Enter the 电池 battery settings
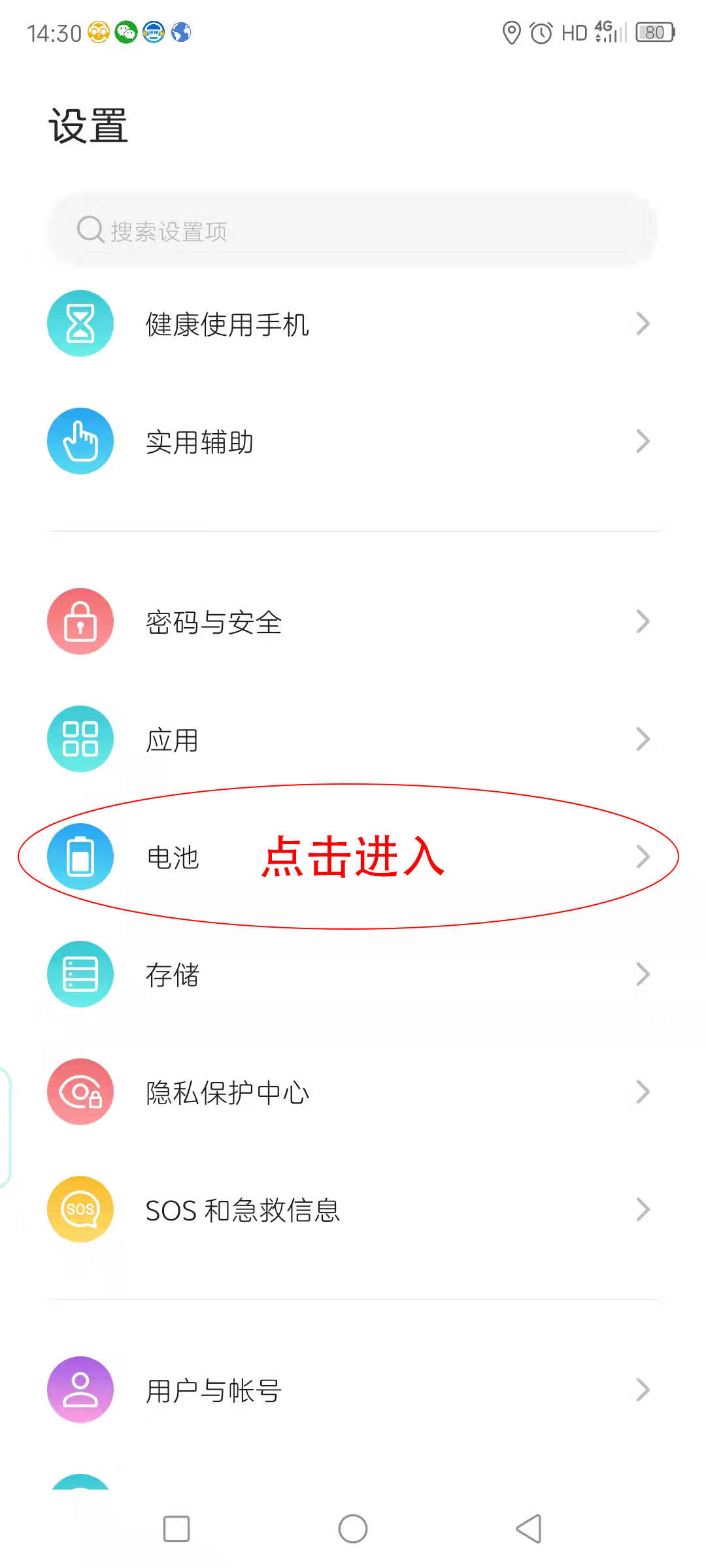 353,857
